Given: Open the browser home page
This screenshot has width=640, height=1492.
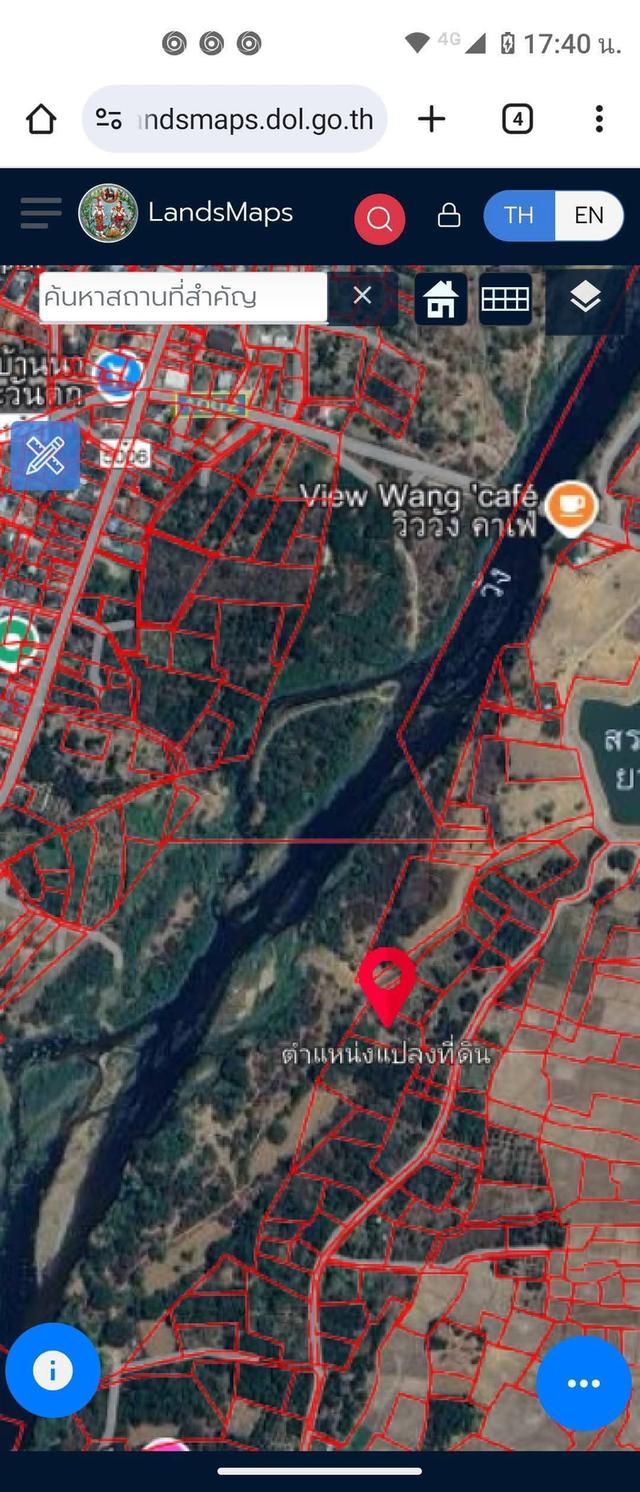Looking at the screenshot, I should pyautogui.click(x=41, y=120).
